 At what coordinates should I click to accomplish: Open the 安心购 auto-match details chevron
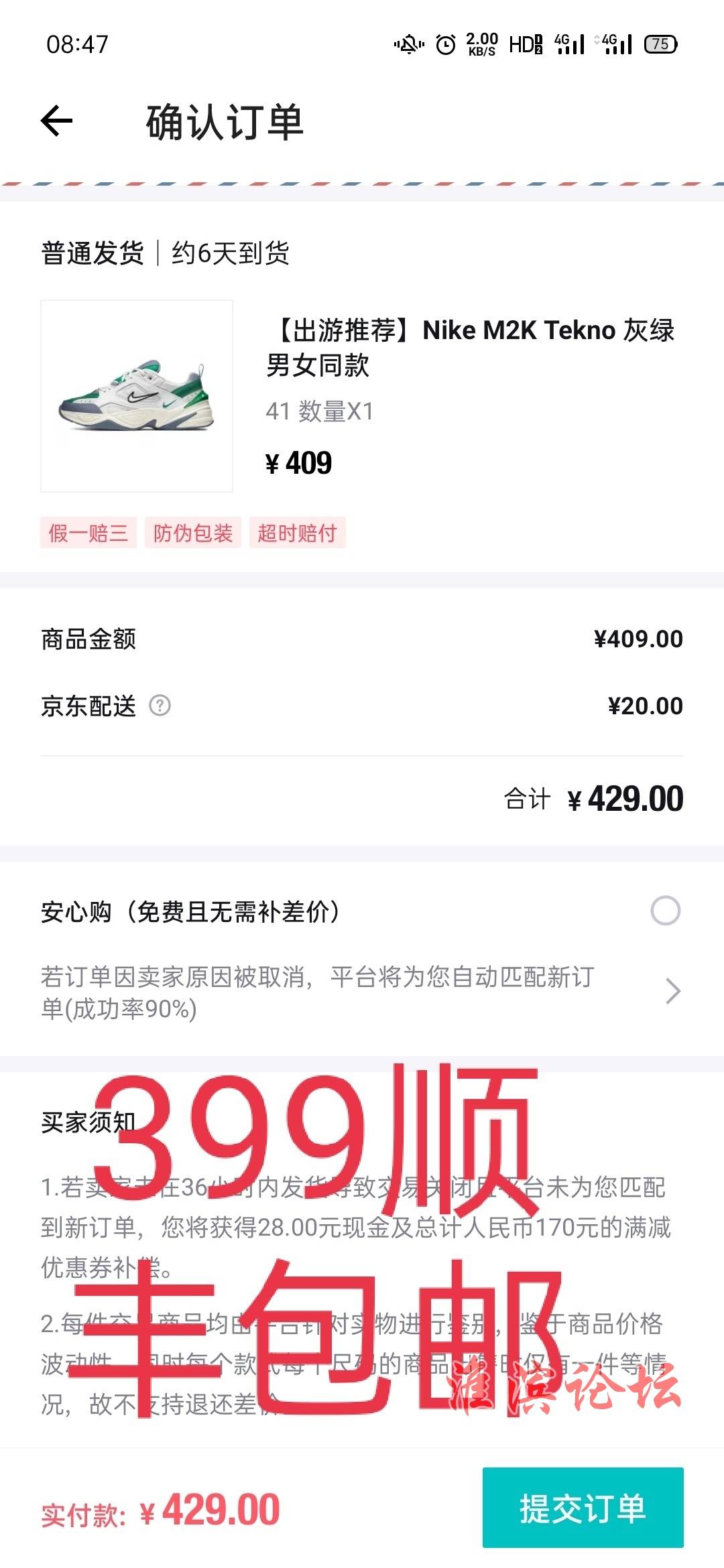[672, 991]
